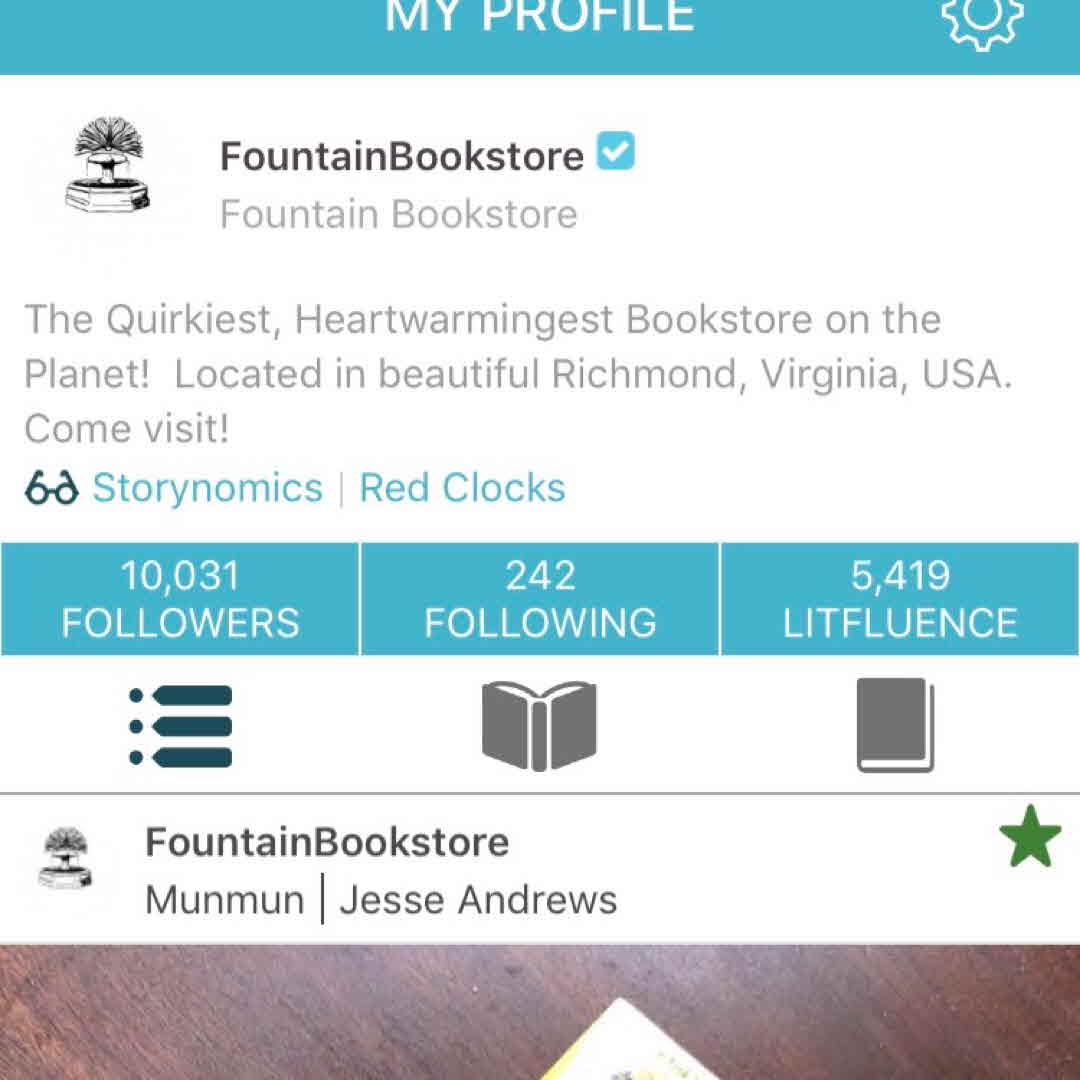Open the Red Clocks book link

pos(462,488)
